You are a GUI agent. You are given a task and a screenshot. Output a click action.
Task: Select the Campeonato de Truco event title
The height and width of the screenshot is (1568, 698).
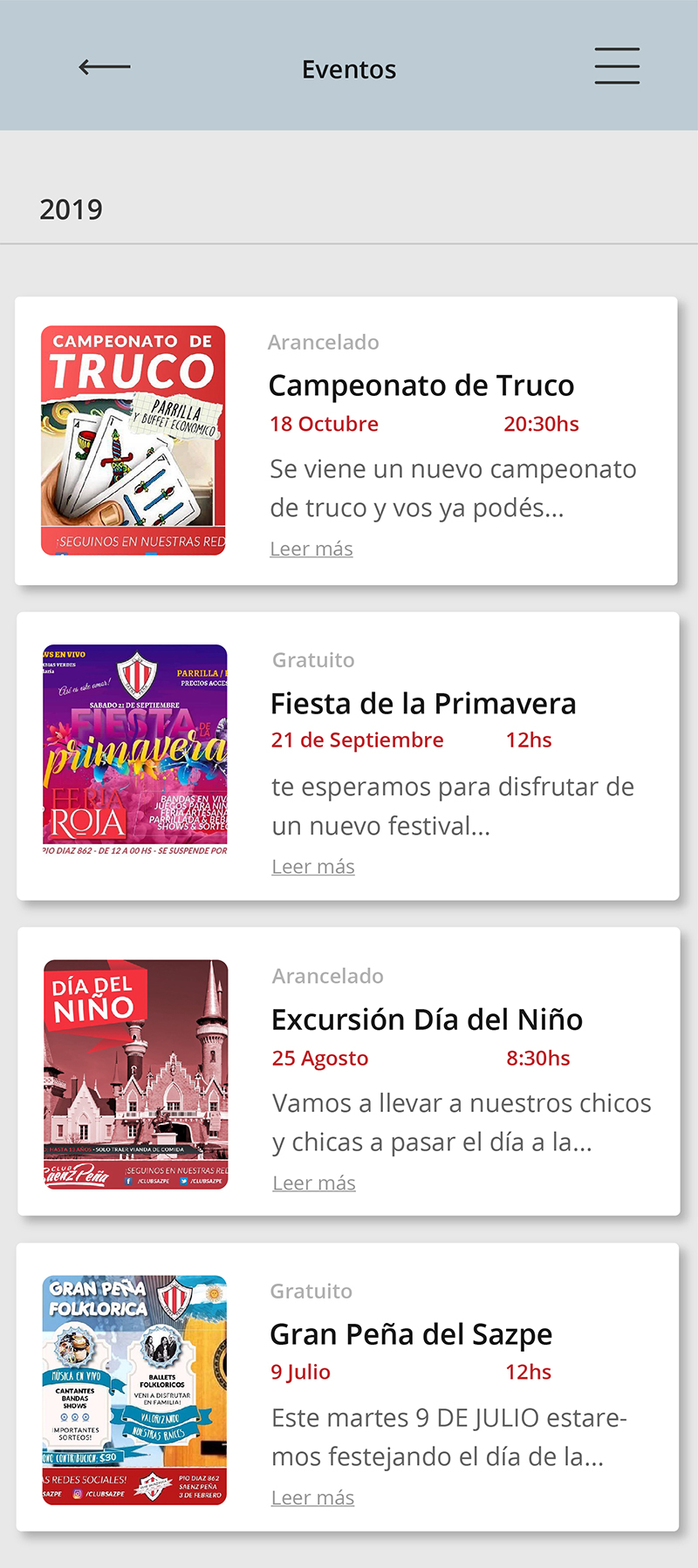pos(421,385)
